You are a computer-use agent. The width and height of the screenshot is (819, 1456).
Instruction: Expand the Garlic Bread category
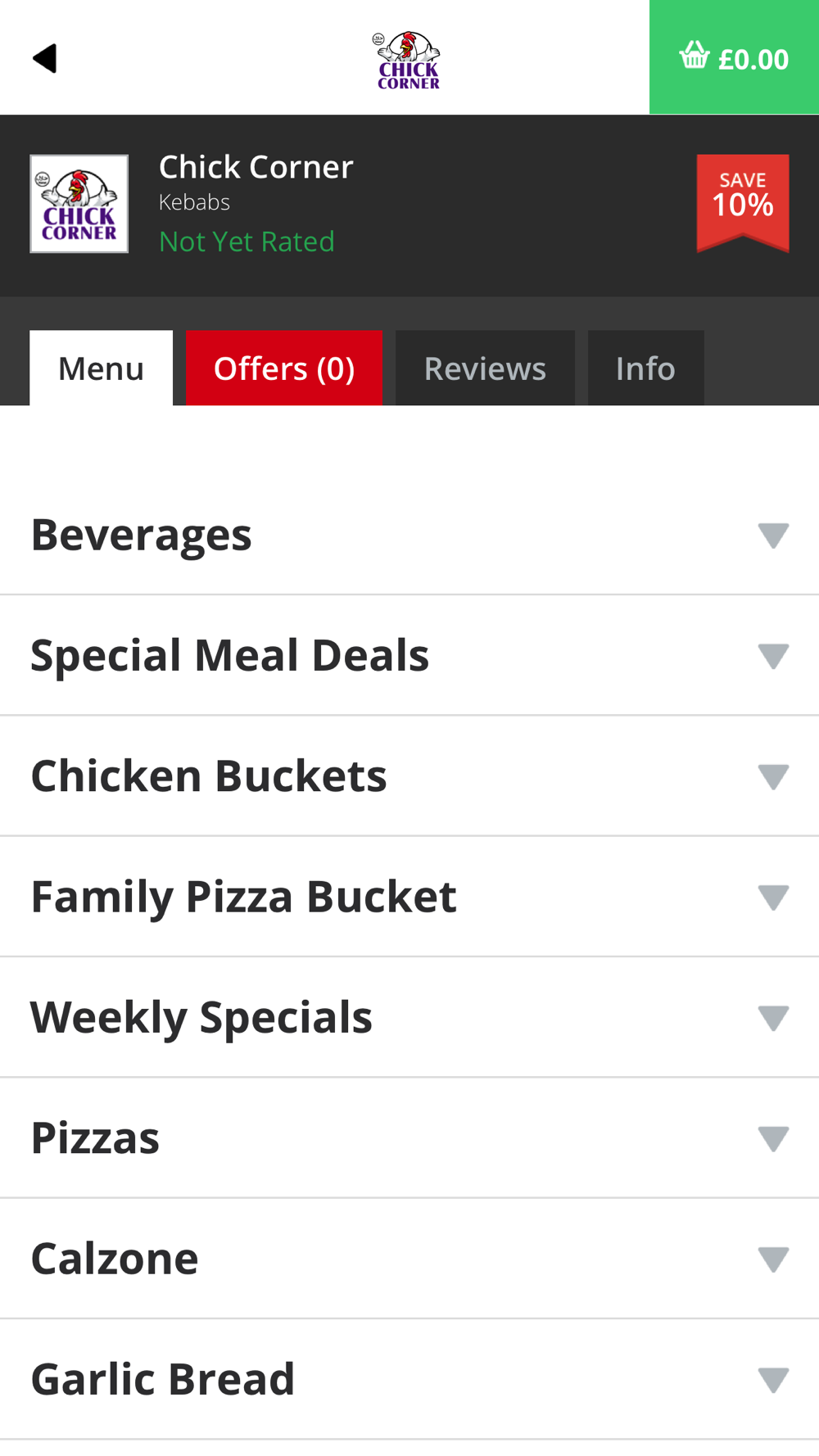tap(409, 1380)
